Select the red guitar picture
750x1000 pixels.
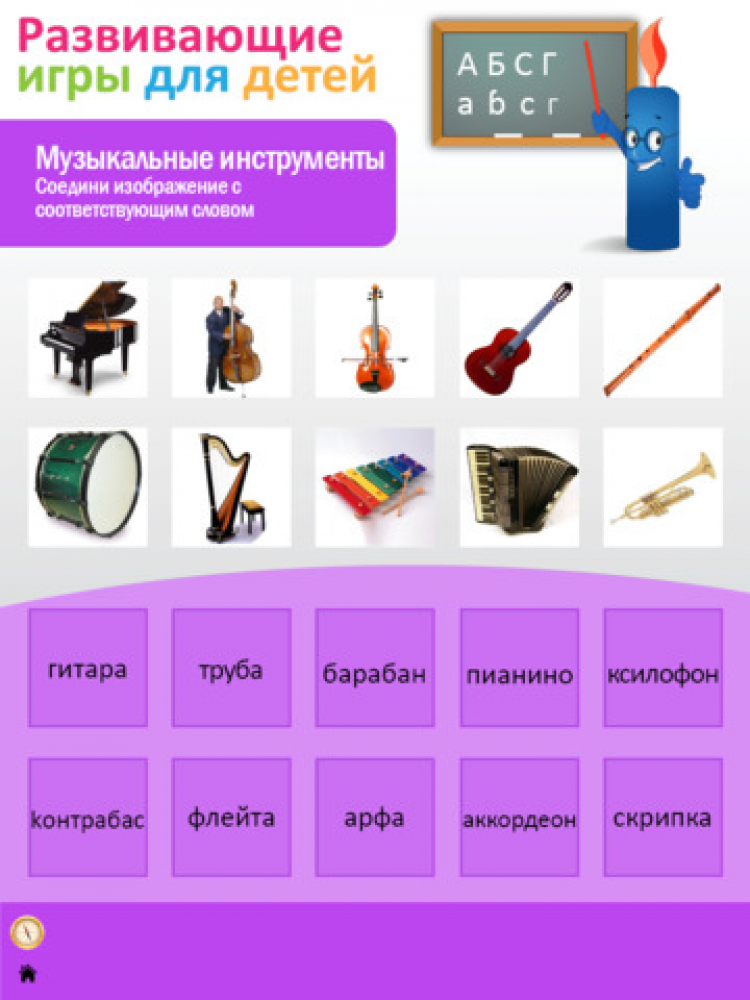(x=519, y=338)
